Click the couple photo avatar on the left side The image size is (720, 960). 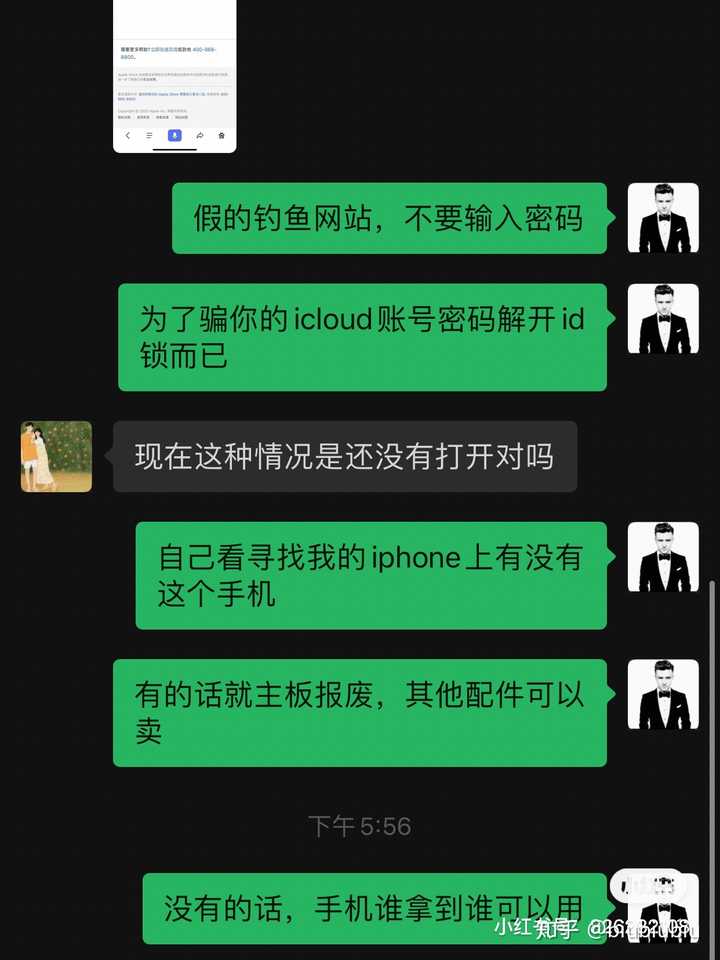(x=56, y=456)
